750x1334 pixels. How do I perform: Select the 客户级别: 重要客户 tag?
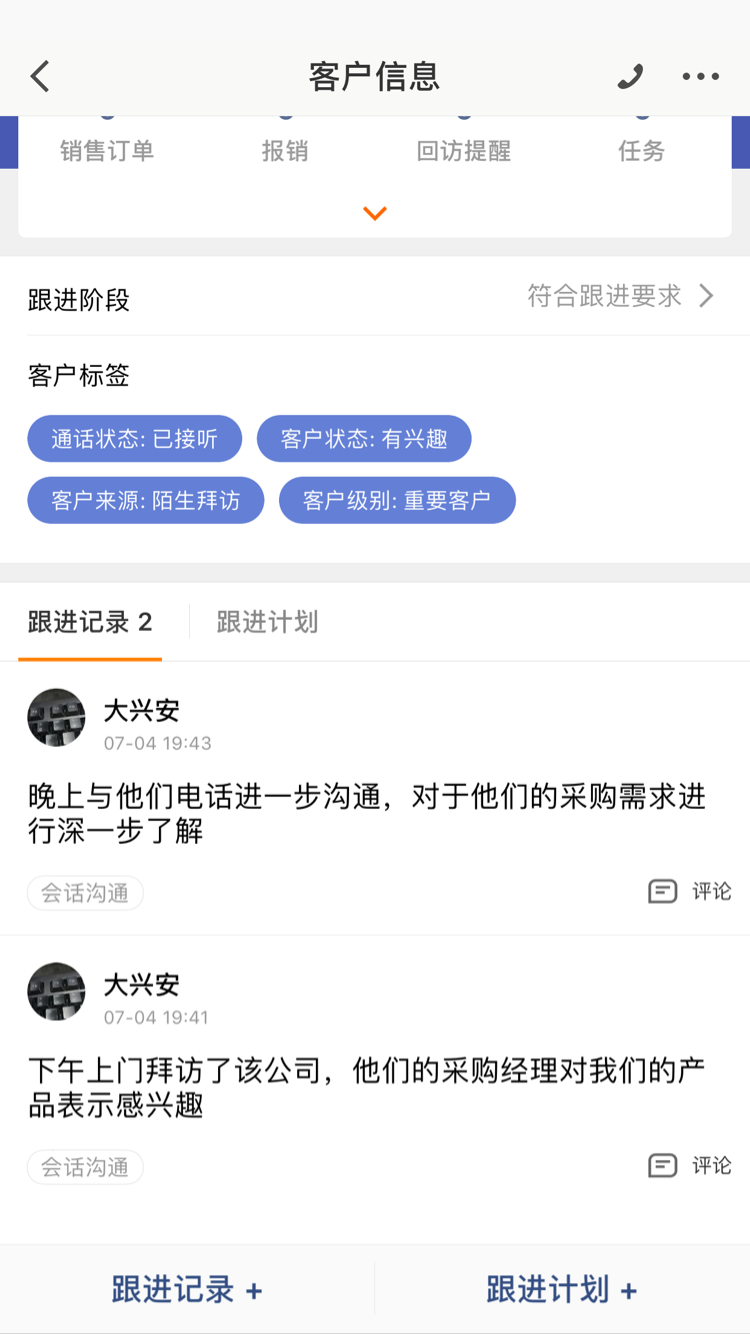[x=397, y=500]
